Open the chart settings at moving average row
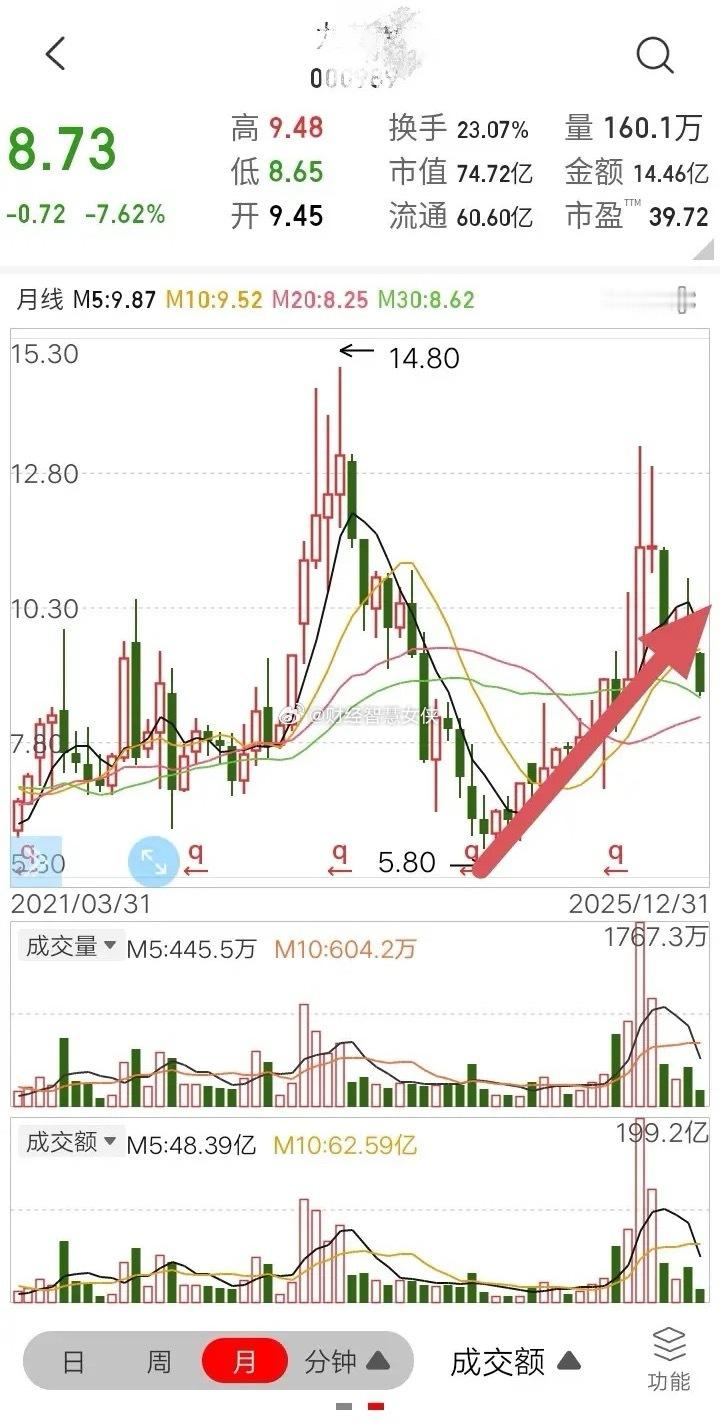 [x=686, y=299]
